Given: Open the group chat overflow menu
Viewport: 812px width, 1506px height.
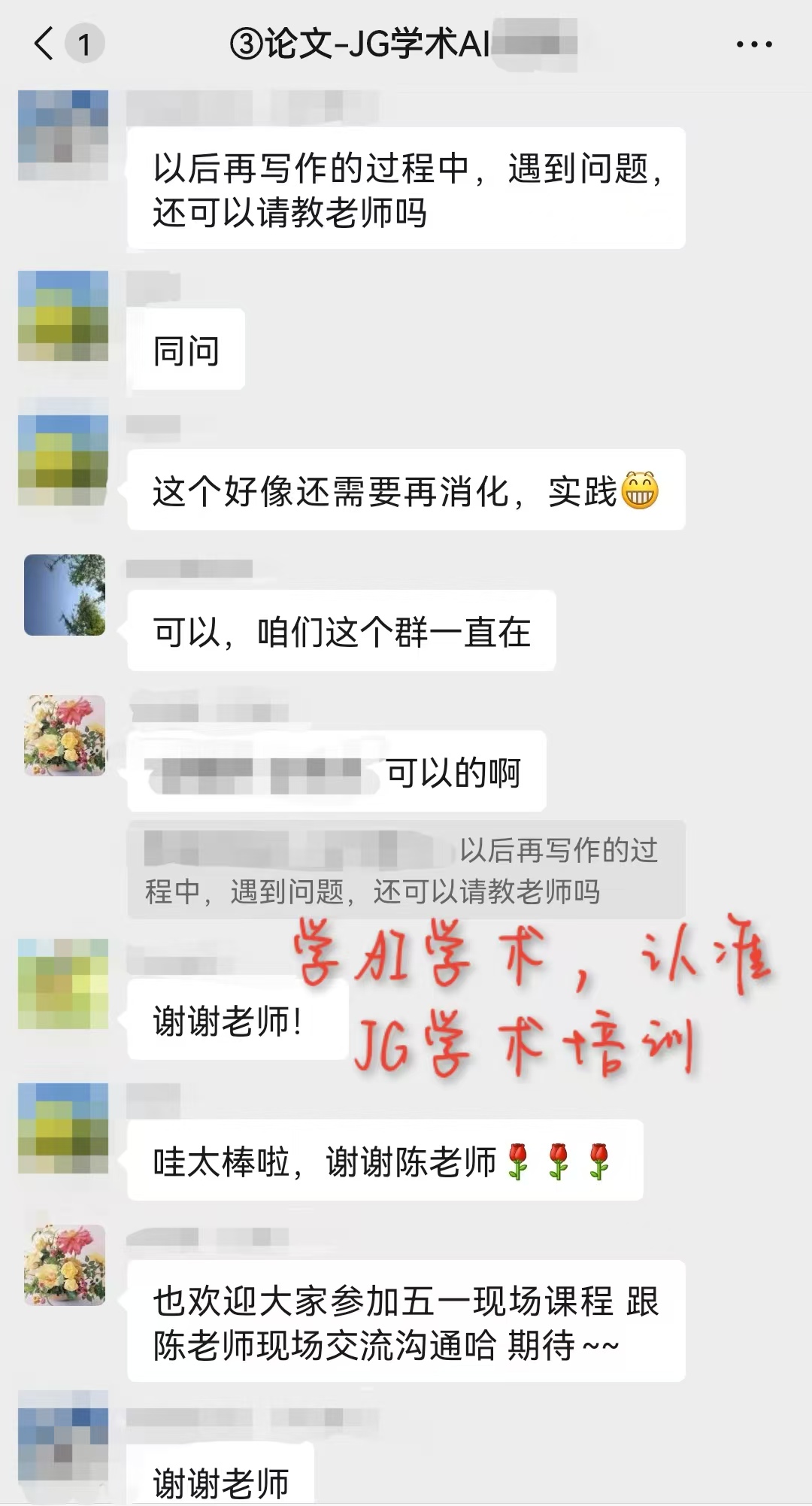Looking at the screenshot, I should [754, 45].
